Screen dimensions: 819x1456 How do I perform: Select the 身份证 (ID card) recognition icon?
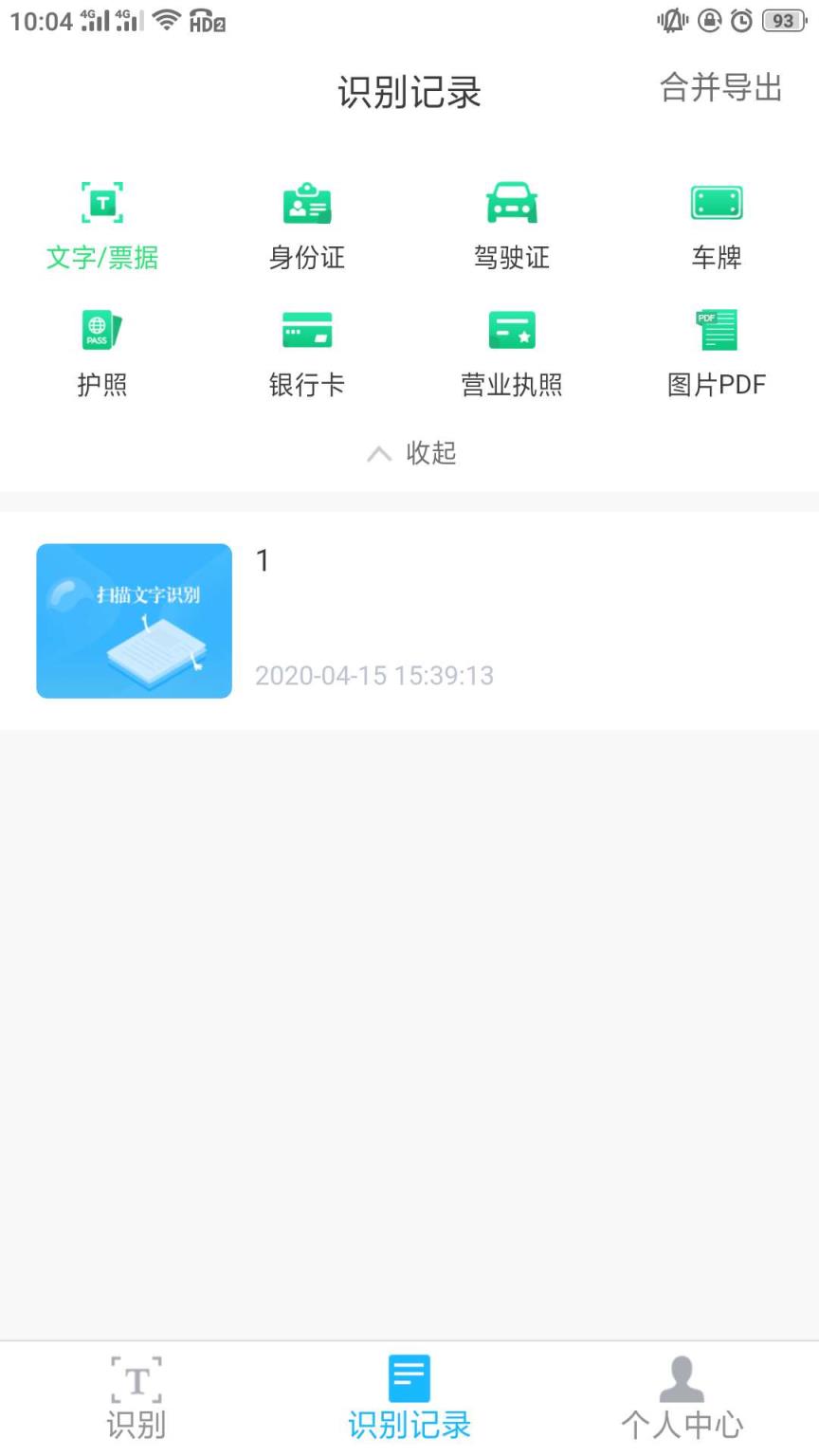click(306, 203)
